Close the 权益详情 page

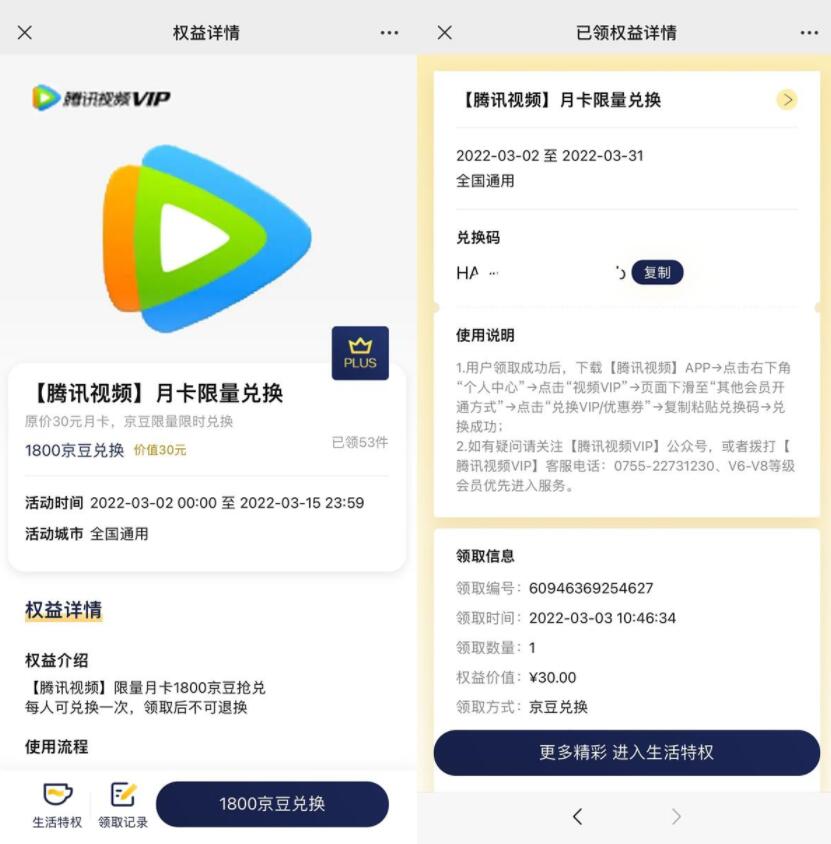(25, 32)
